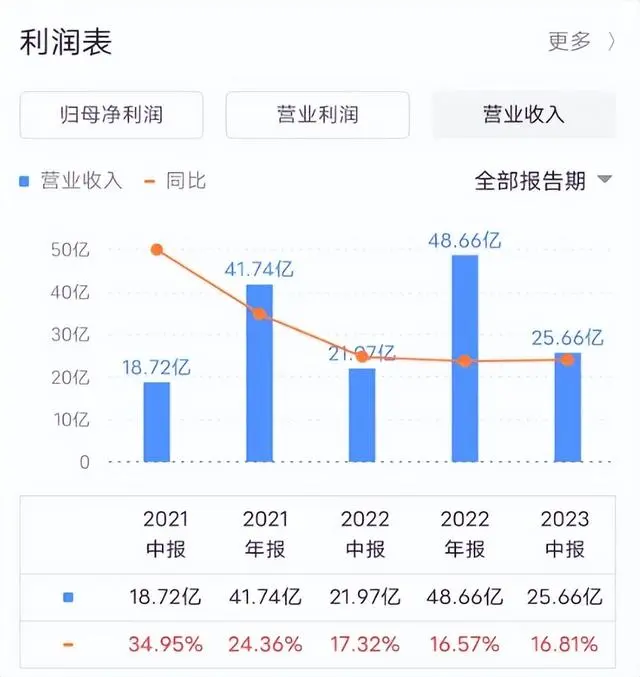This screenshot has width=640, height=677.
Task: Open 更多 for the 利润表 section
Action: click(582, 41)
